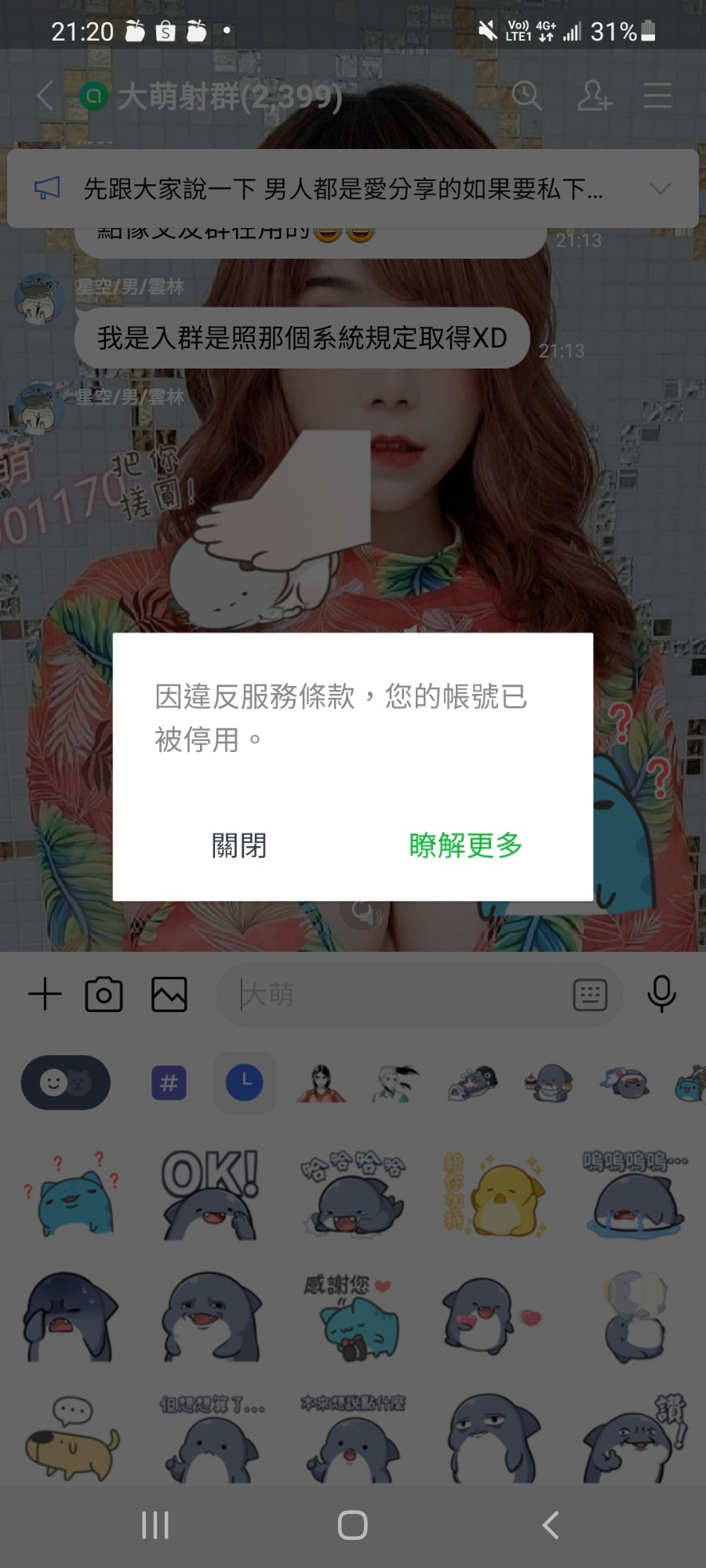Show recently used stickers clock tab
The image size is (706, 1568).
click(x=245, y=1083)
